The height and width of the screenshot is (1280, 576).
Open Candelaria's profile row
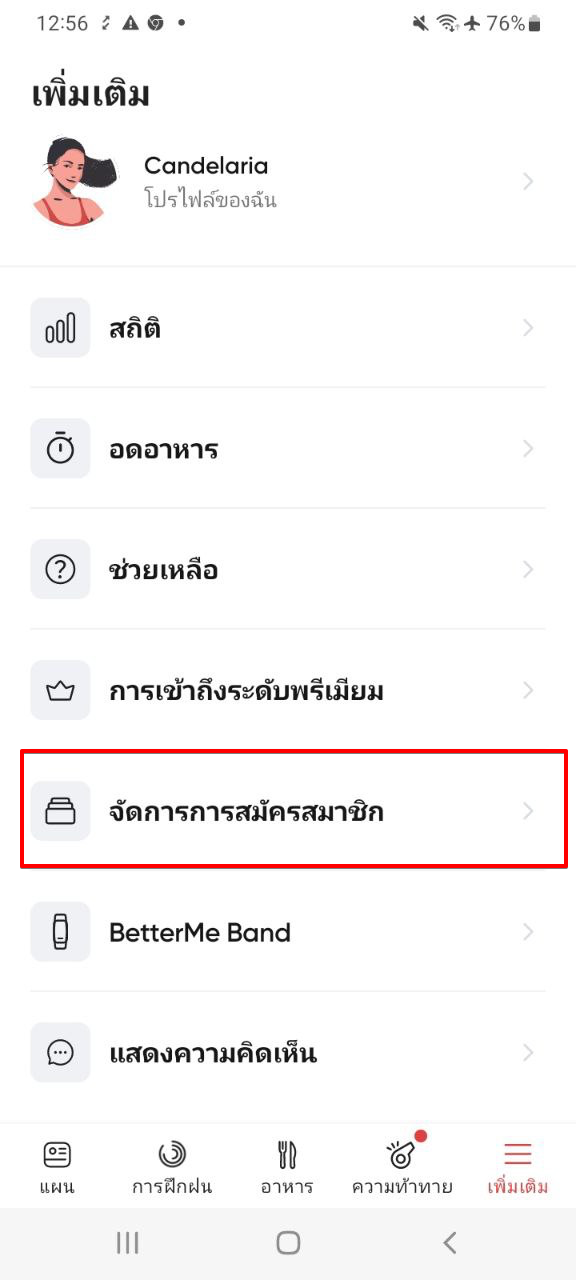pos(288,182)
